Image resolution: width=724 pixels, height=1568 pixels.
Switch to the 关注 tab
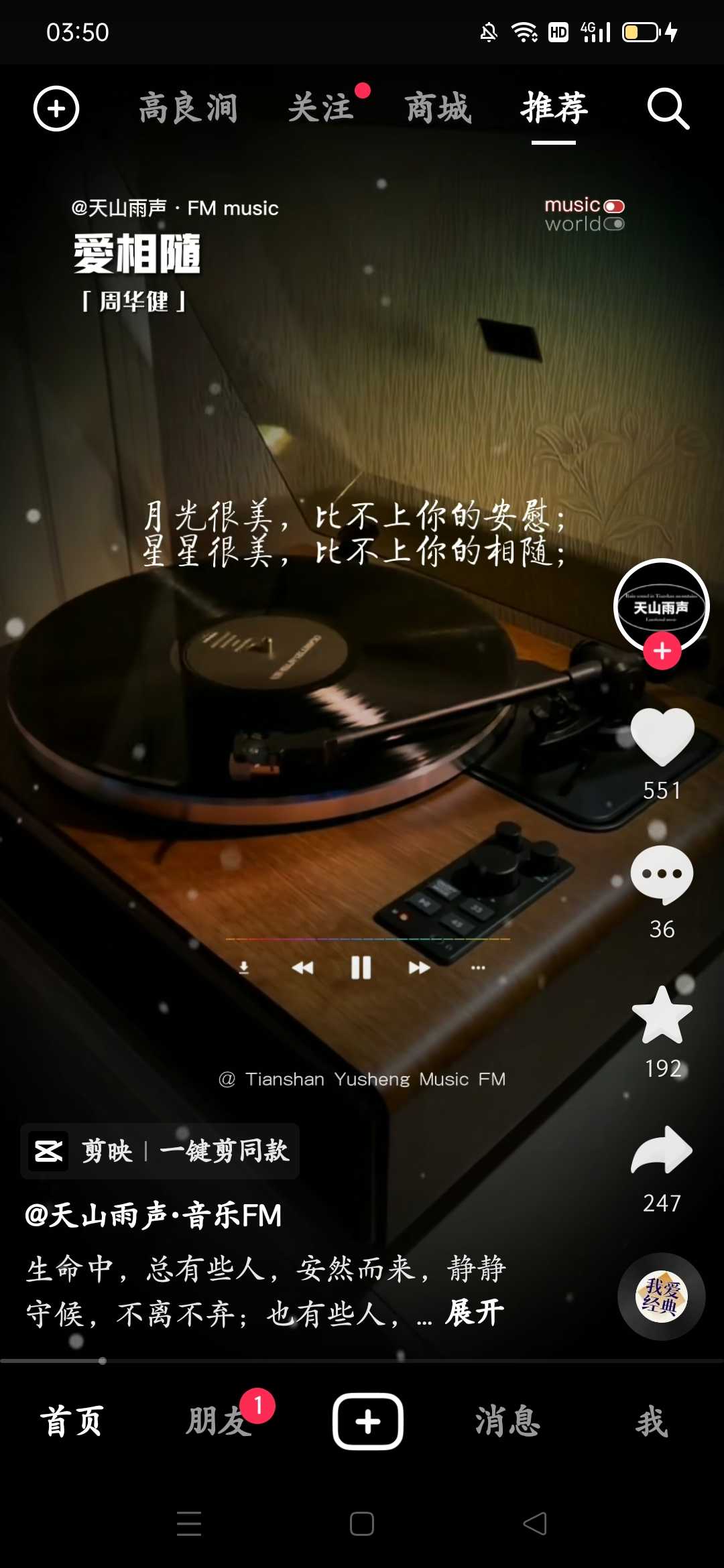point(321,108)
